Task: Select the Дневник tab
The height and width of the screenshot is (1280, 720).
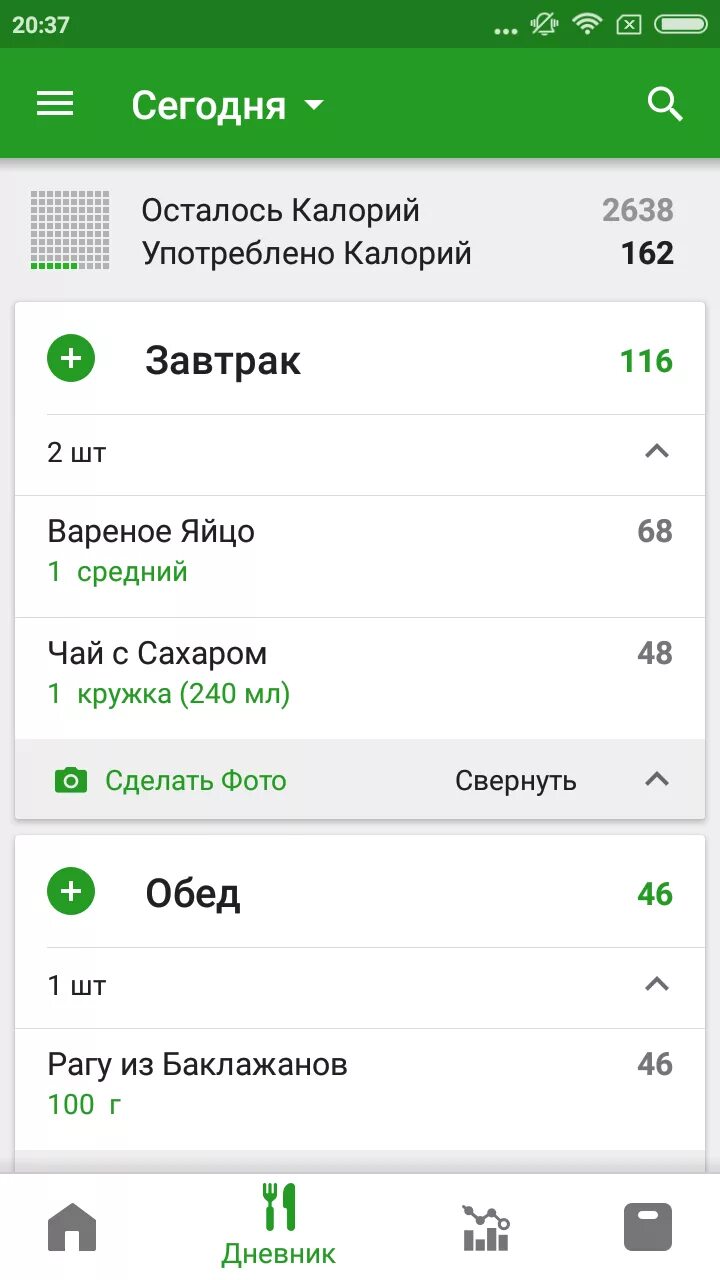Action: (279, 1225)
